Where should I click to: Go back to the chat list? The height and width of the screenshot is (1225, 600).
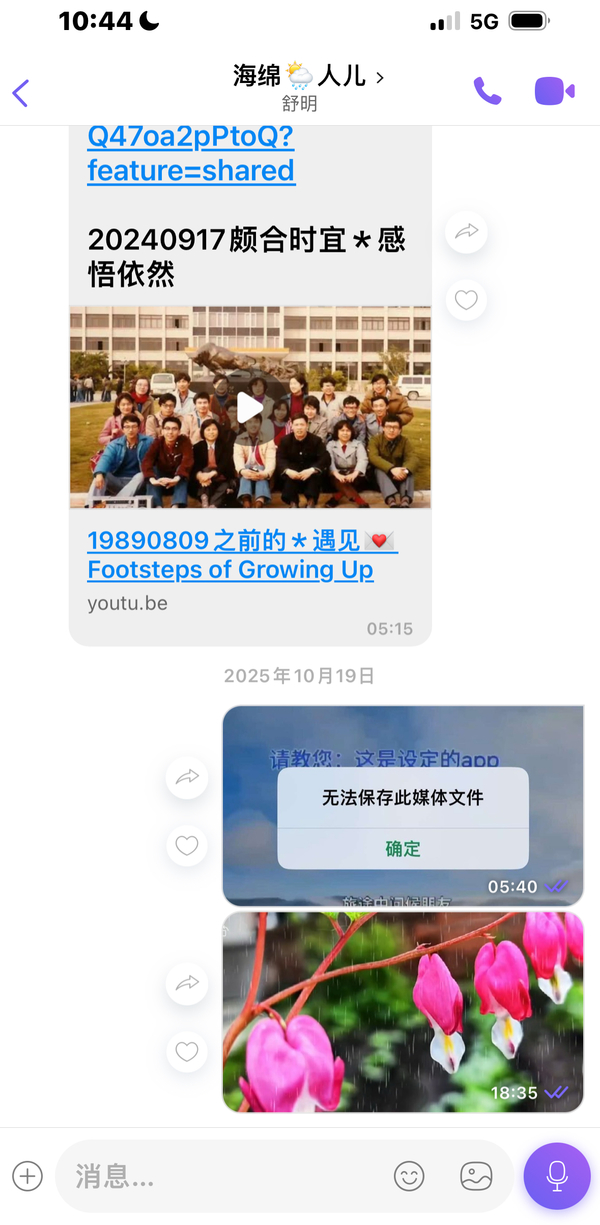click(x=21, y=92)
